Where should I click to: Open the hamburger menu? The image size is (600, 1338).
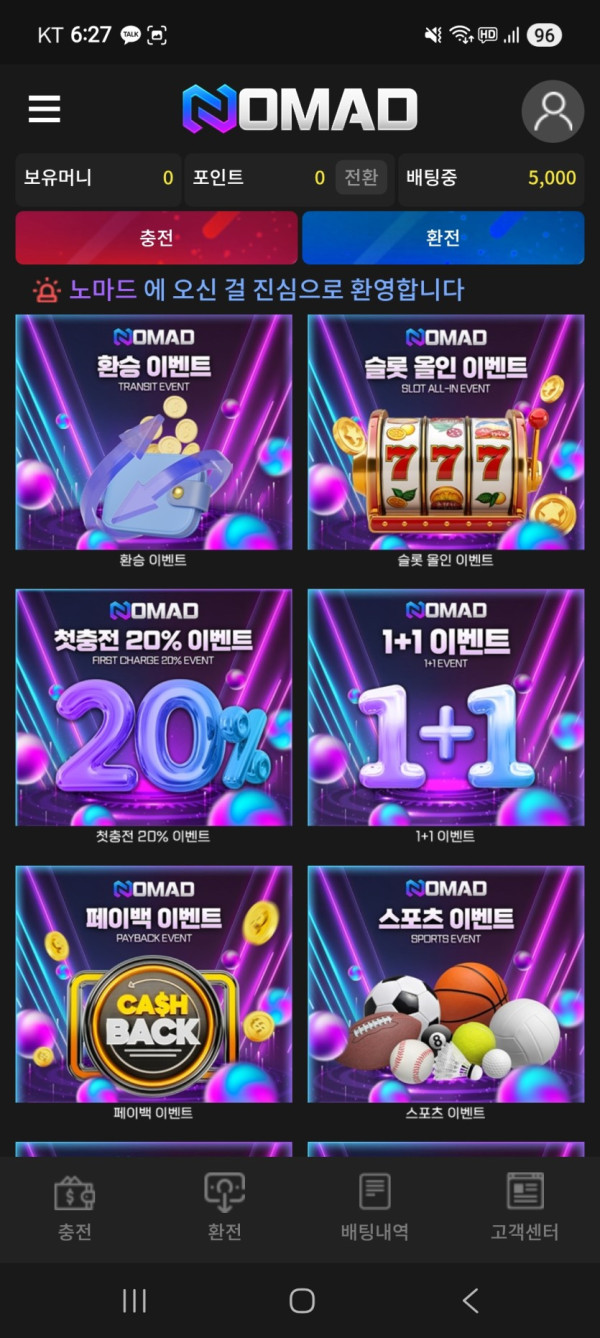click(44, 109)
